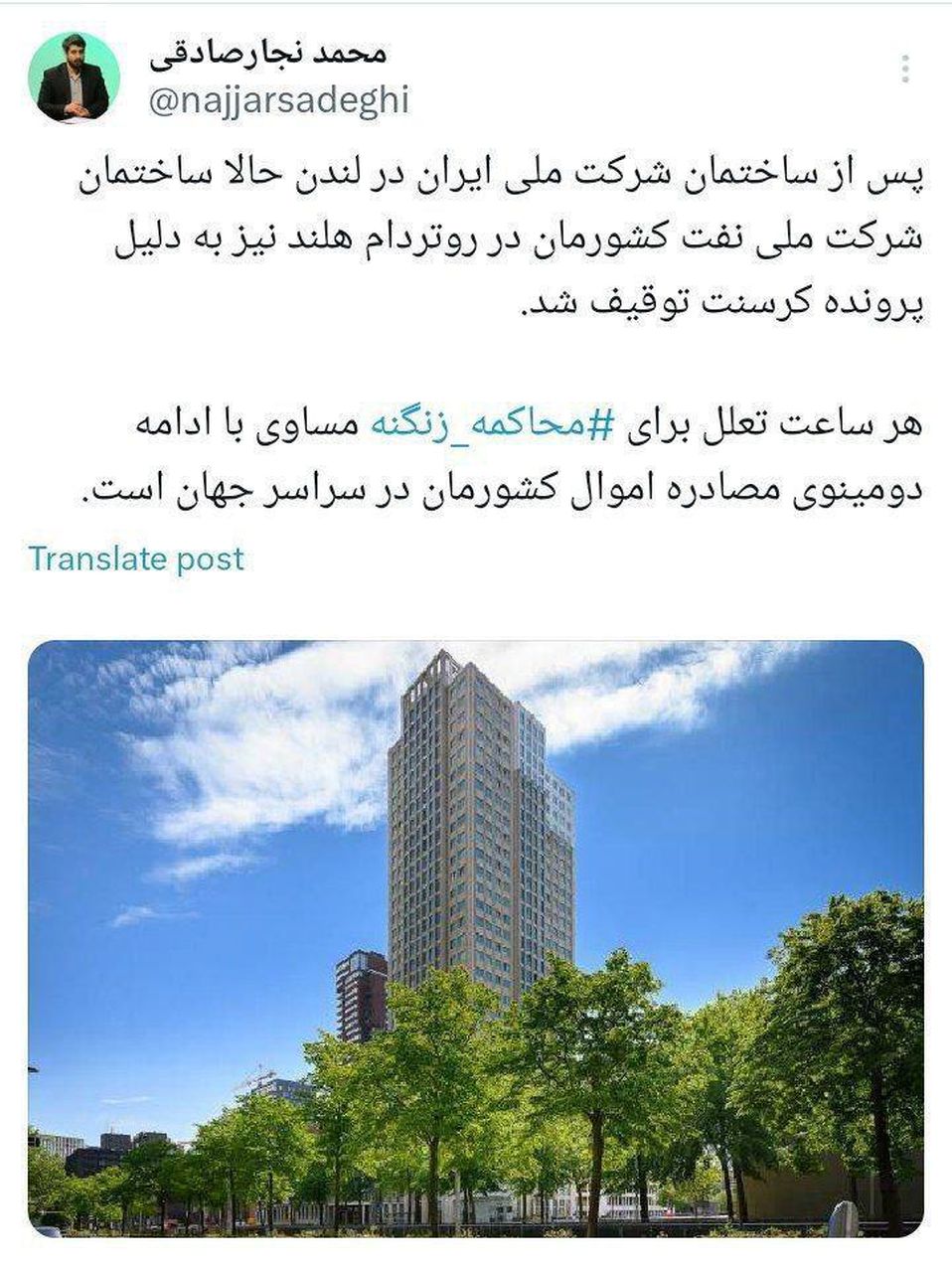
Task: Open the attached tower building photo
Action: 475,937
